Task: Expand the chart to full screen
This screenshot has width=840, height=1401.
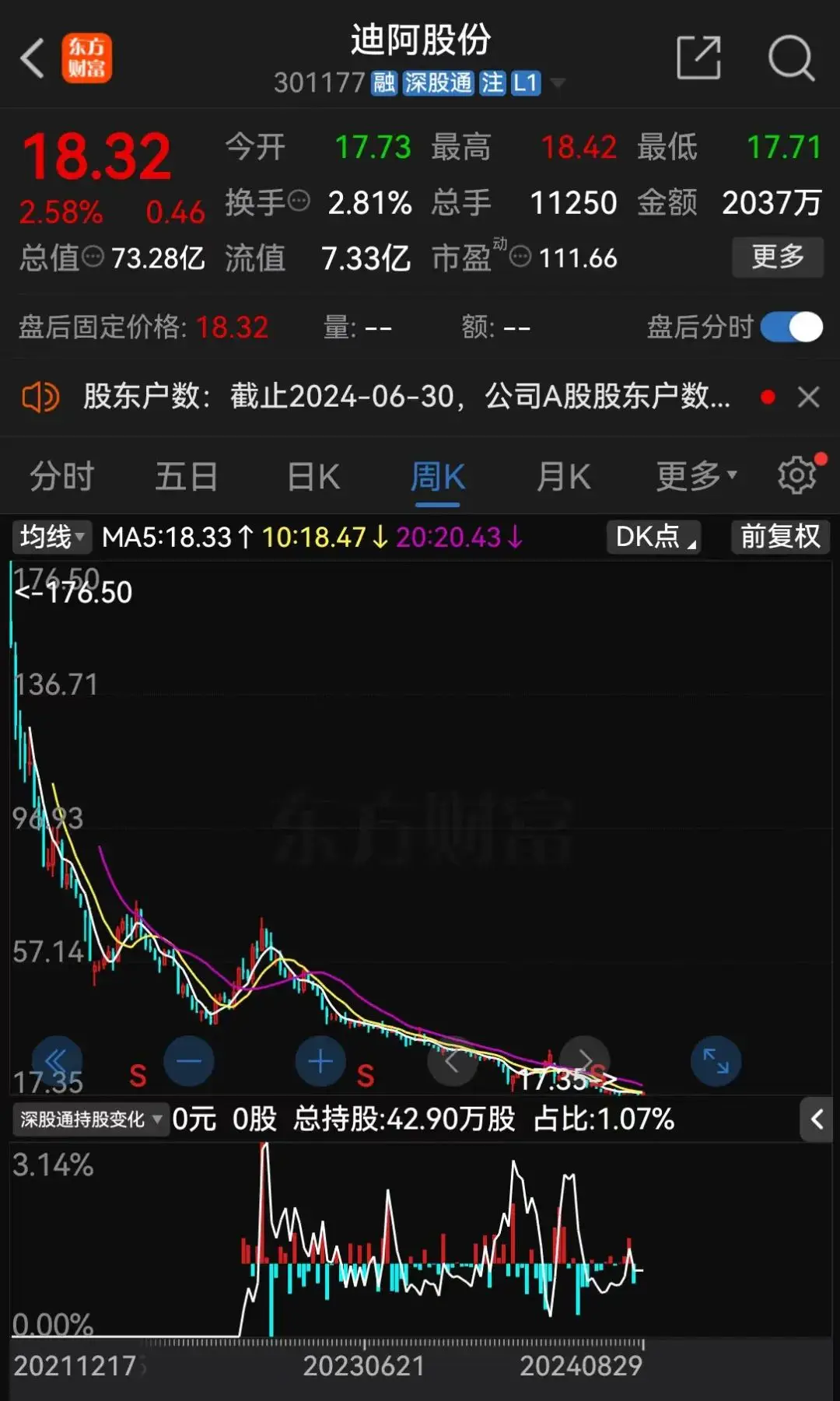Action: coord(716,1061)
